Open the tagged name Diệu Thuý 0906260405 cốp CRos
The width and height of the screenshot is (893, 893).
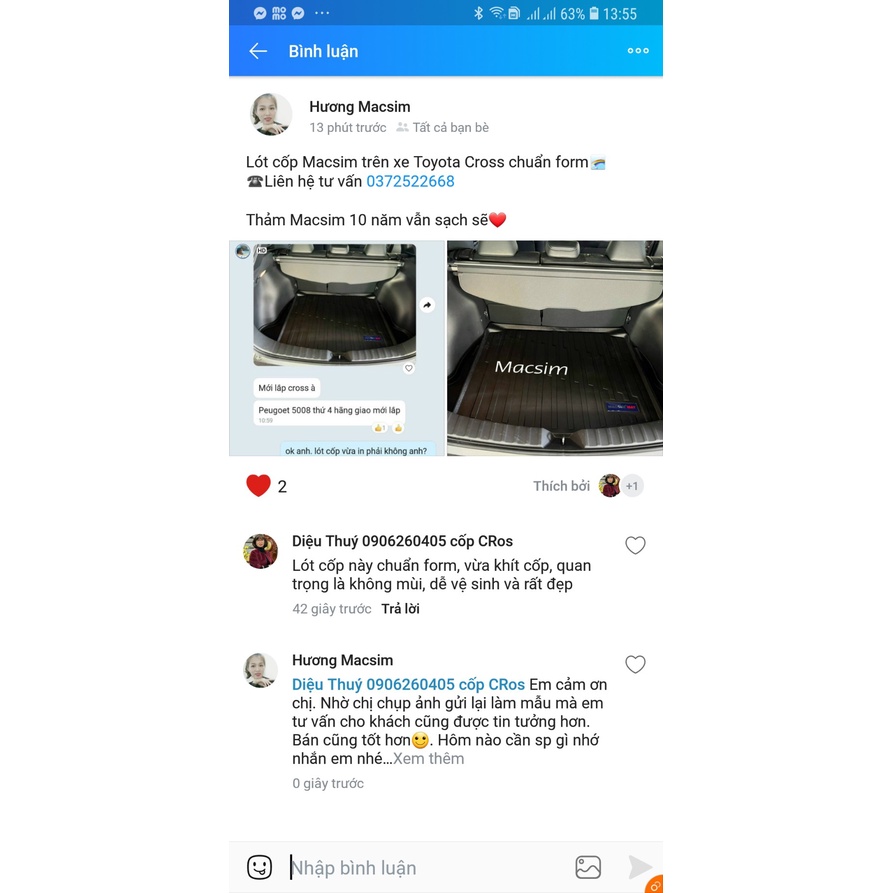point(408,684)
